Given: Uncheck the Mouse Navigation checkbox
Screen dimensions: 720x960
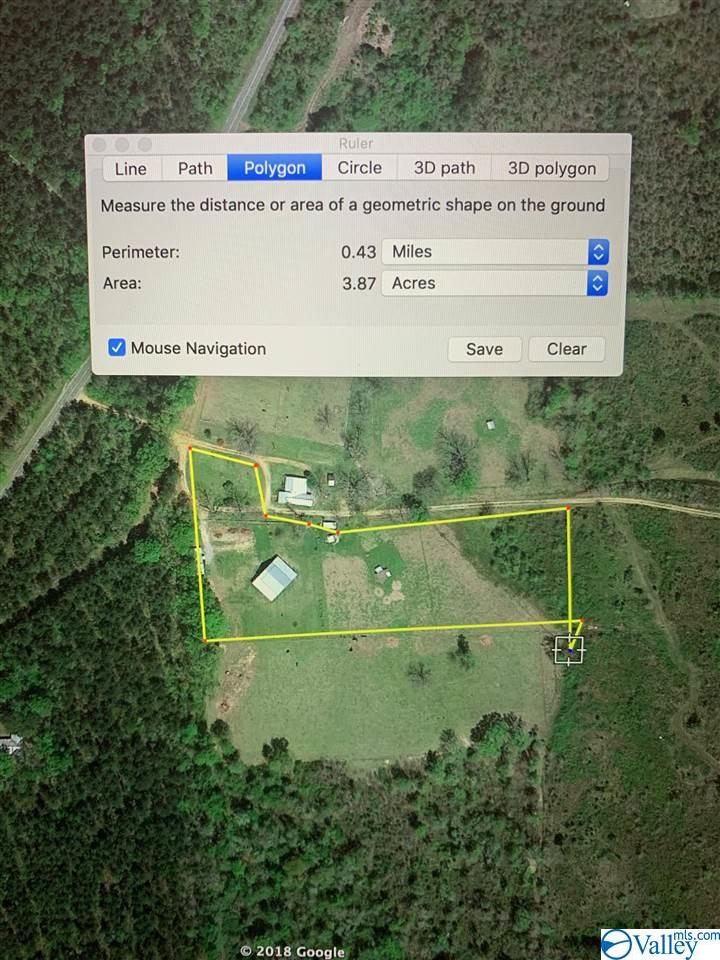Looking at the screenshot, I should point(117,348).
